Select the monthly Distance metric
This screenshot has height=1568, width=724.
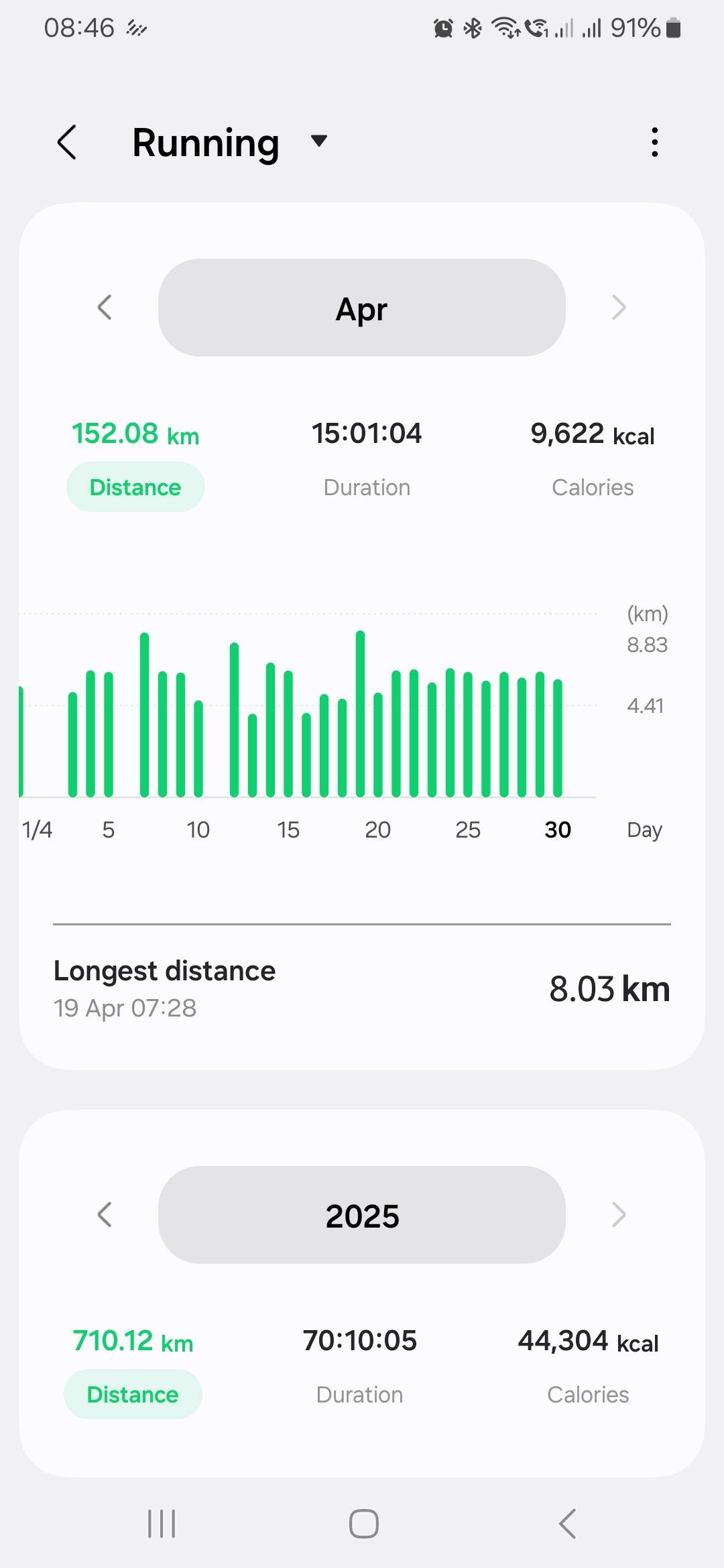tap(135, 487)
